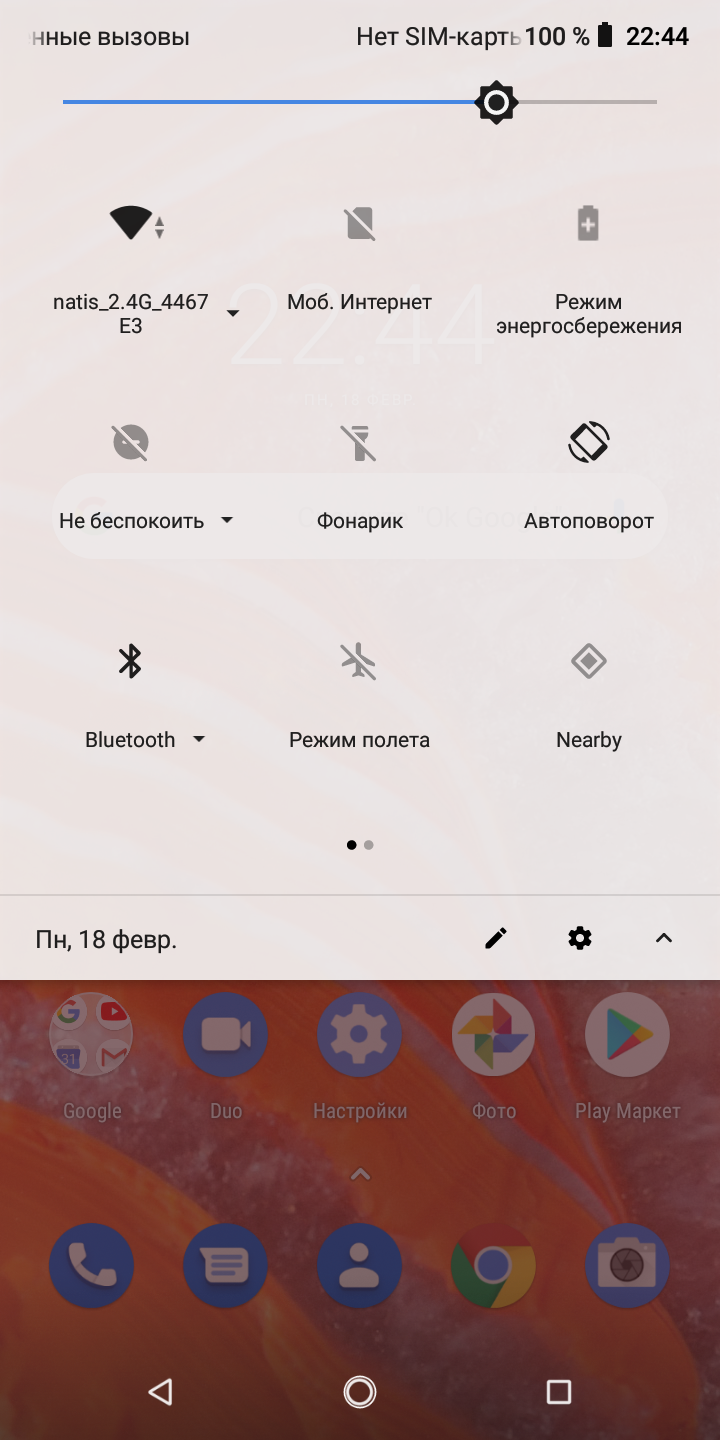Open the pencil edit tiles button
720x1440 pixels.
(x=496, y=938)
